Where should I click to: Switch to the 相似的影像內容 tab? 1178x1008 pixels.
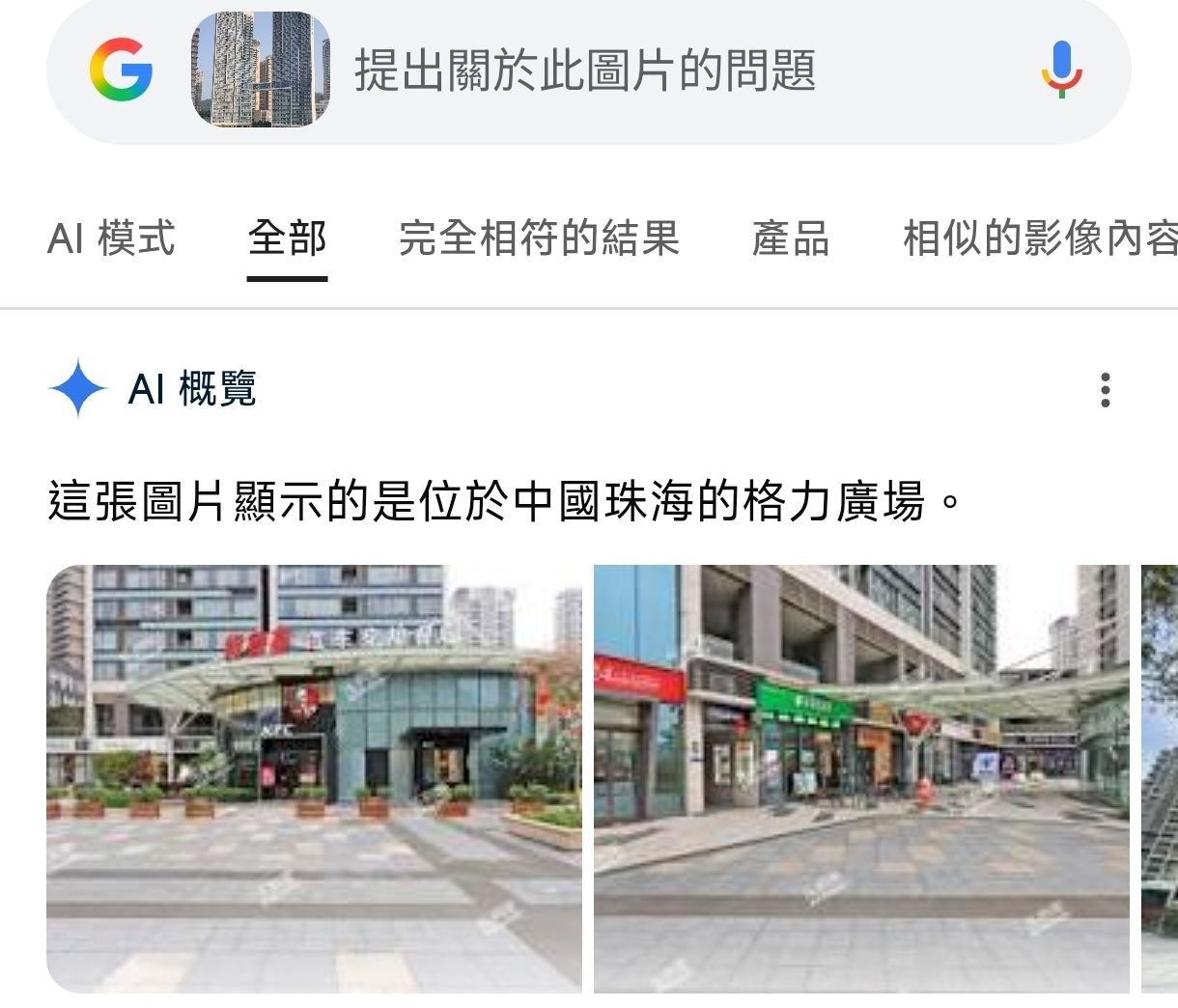pos(1039,238)
